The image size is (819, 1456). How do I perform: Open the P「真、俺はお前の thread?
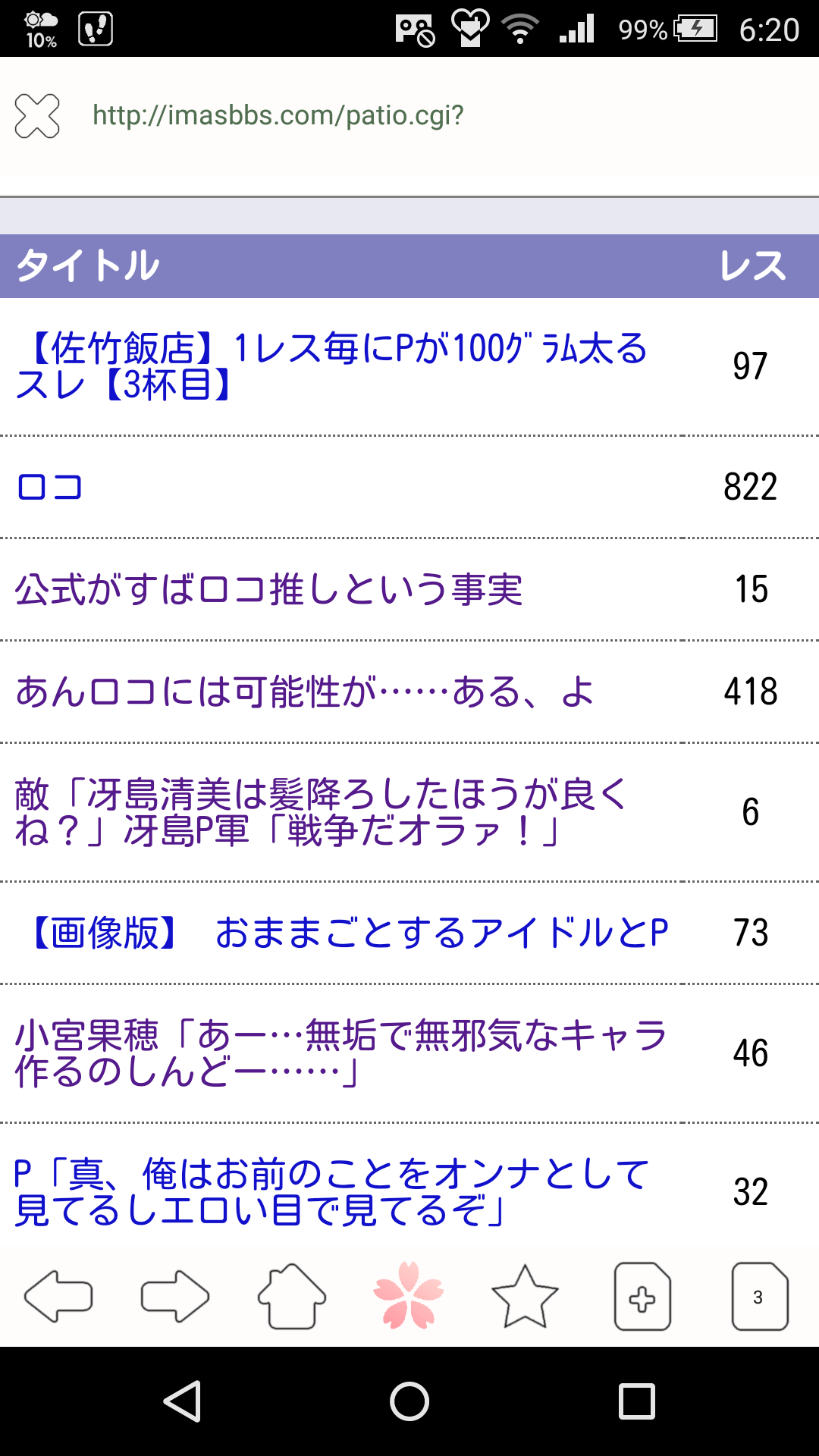(331, 1191)
